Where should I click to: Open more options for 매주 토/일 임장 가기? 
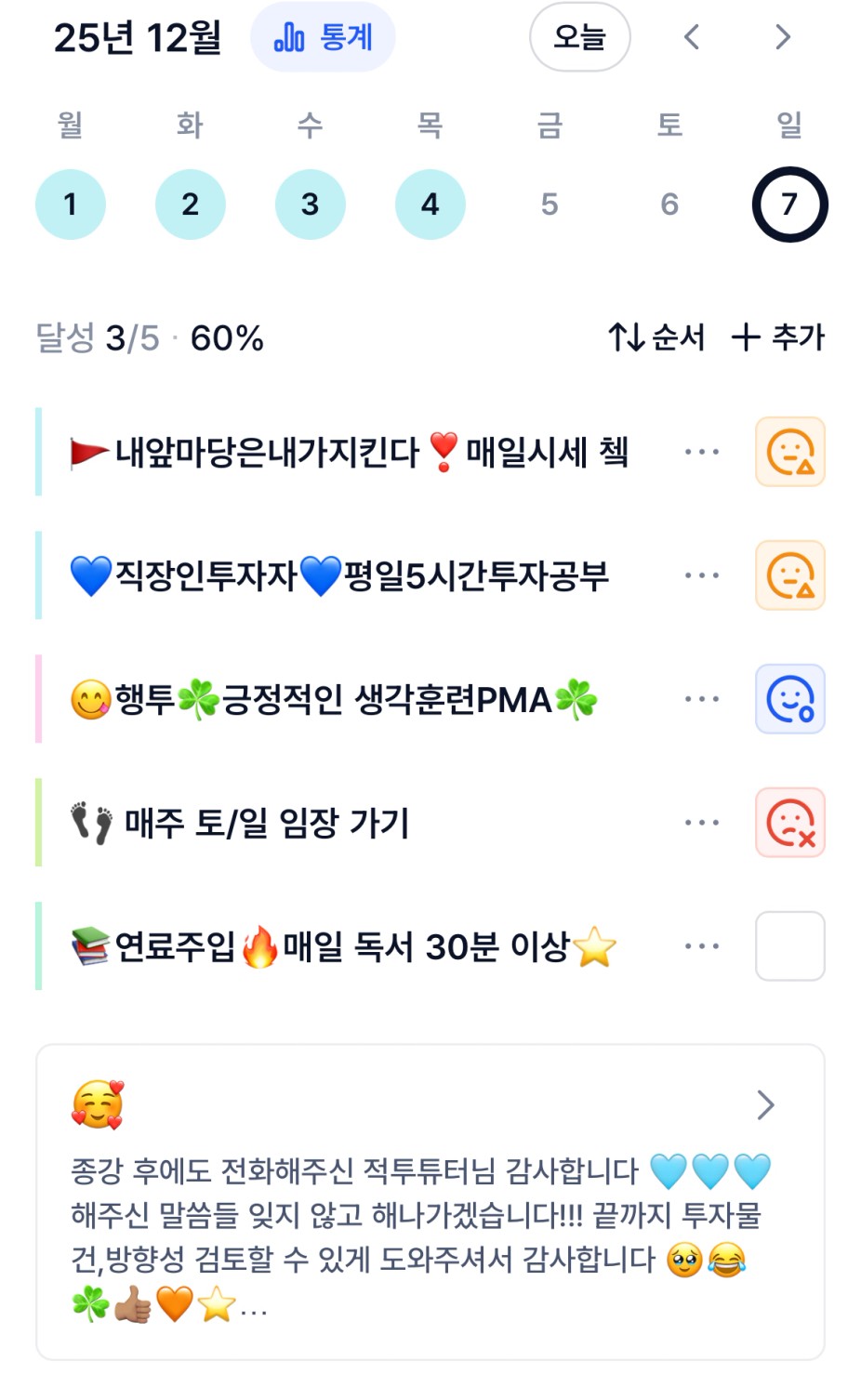click(x=701, y=823)
